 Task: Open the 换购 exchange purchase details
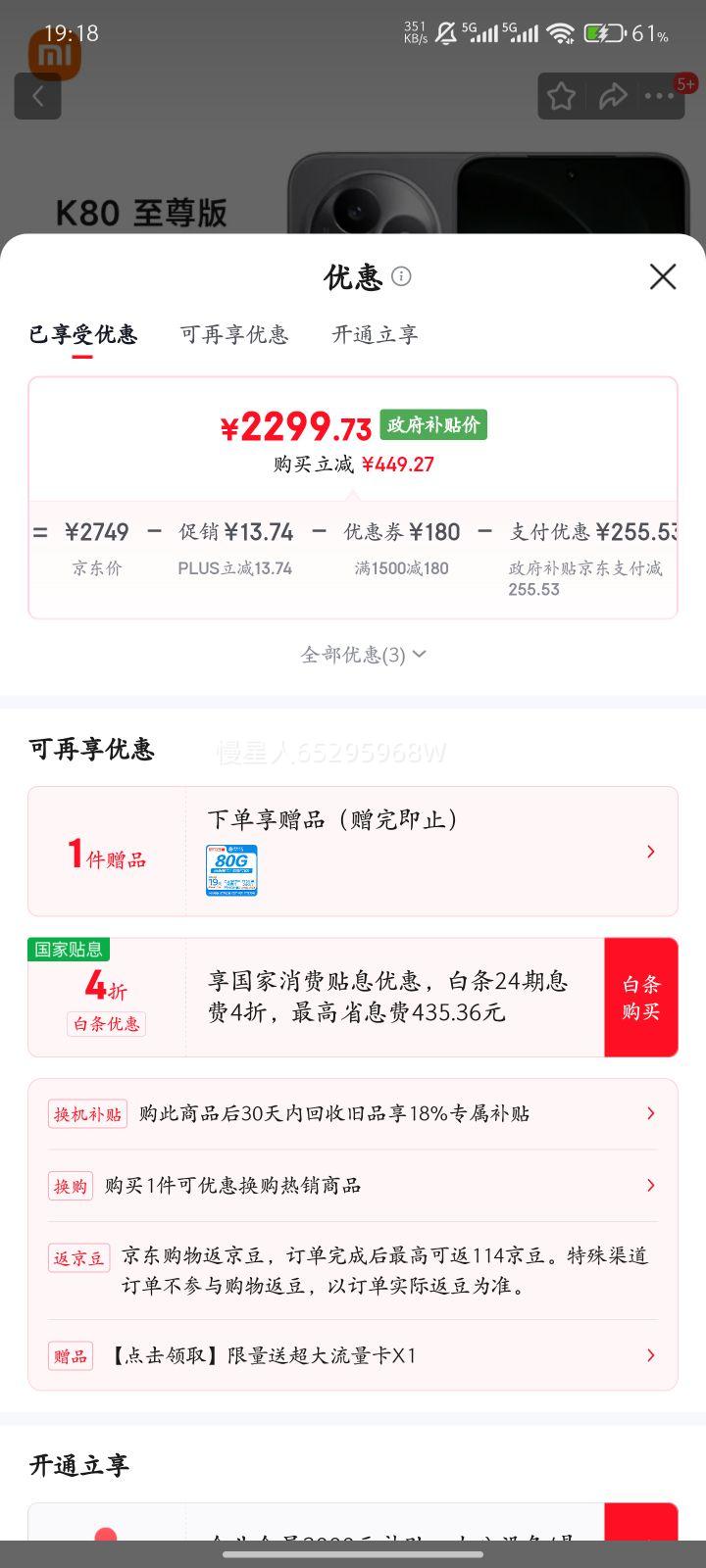[650, 1186]
